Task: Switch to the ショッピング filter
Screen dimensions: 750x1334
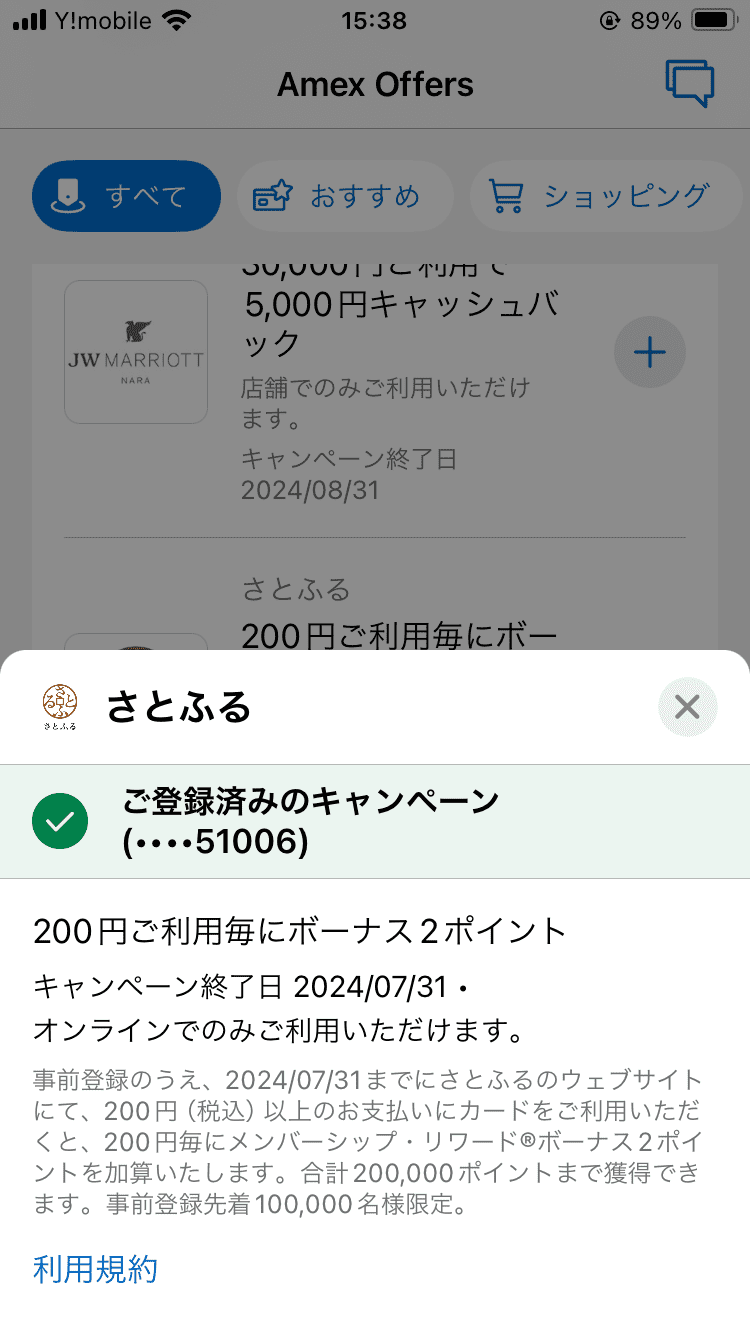Action: 608,196
